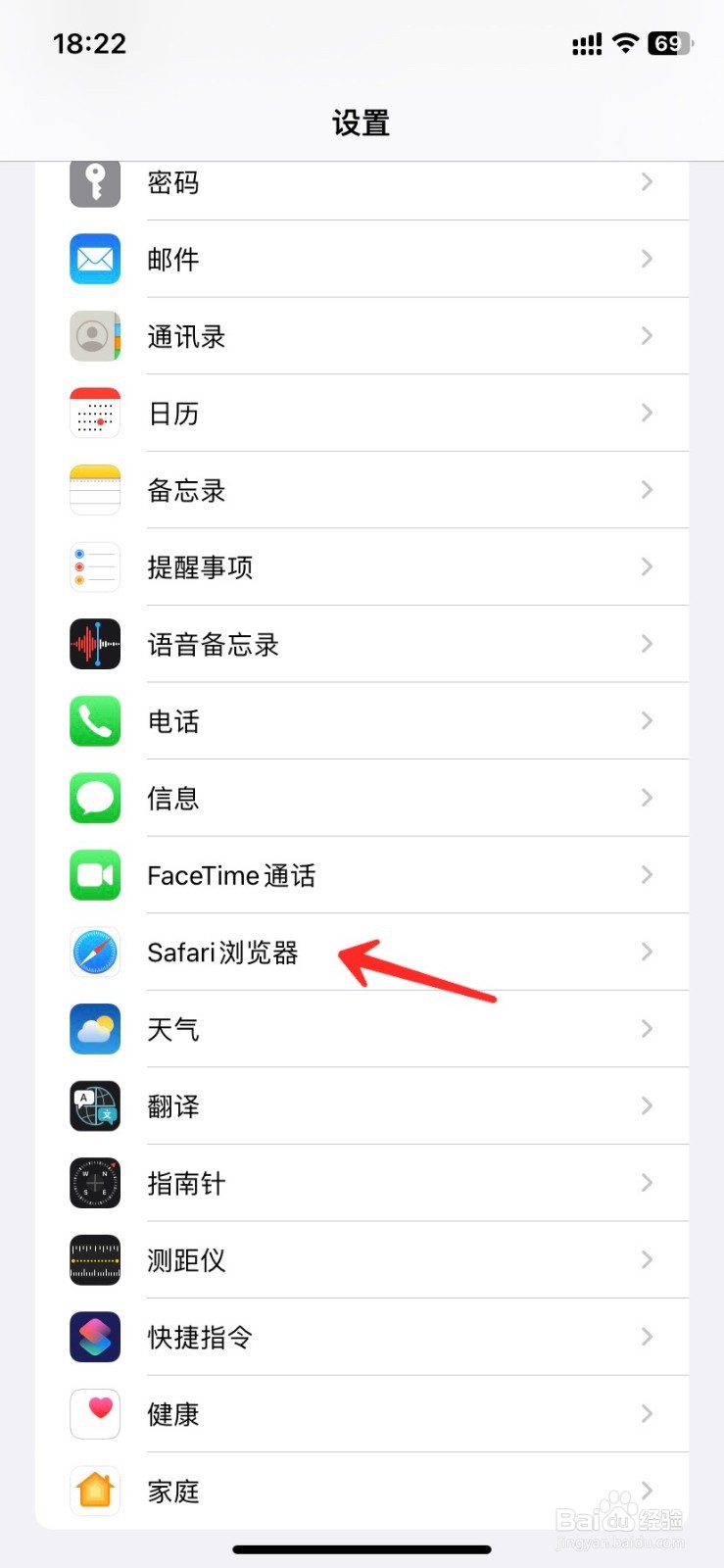
Task: Tap the battery indicator showing 69
Action: pyautogui.click(x=671, y=43)
